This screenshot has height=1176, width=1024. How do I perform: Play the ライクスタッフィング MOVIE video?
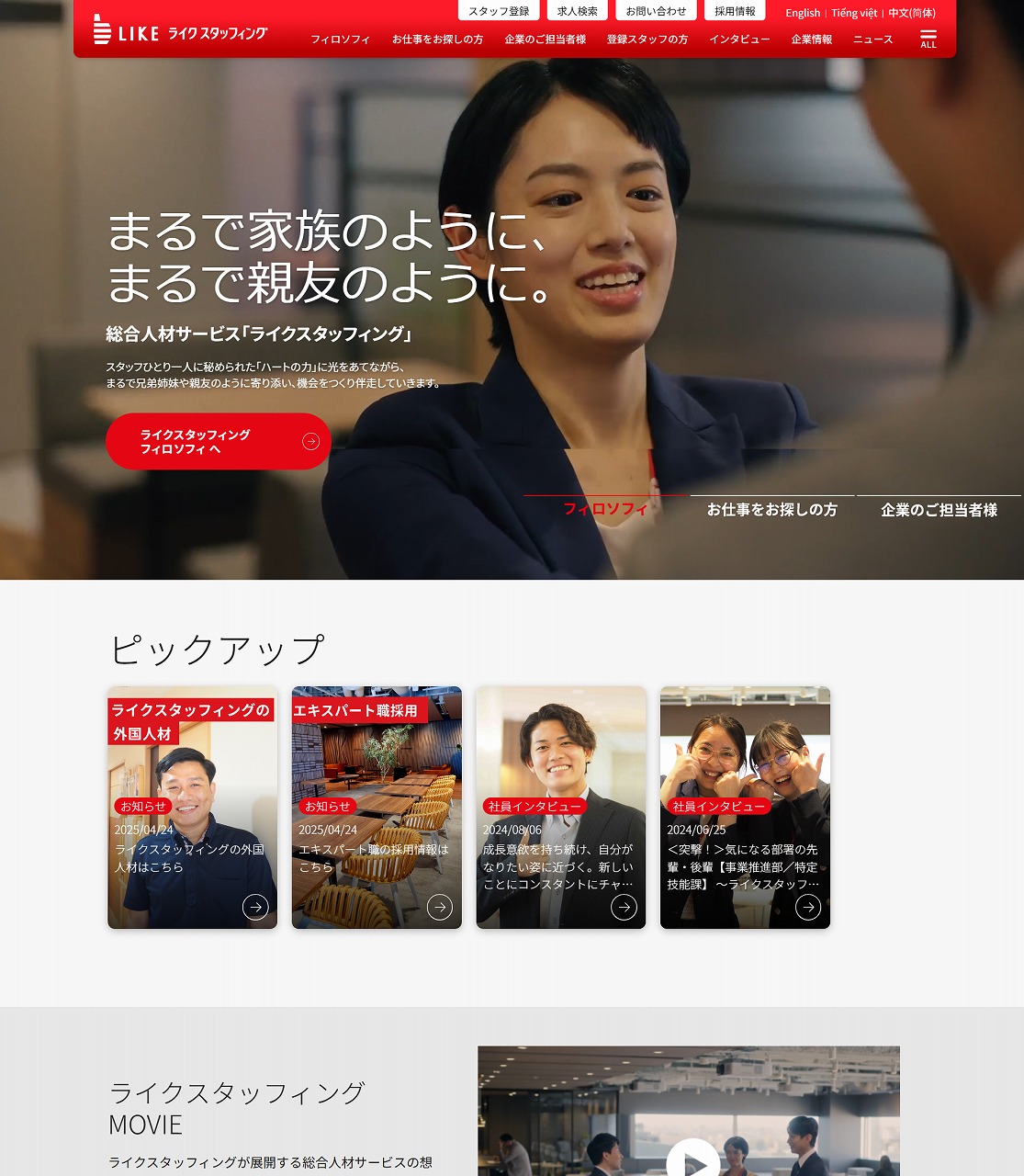(692, 1161)
